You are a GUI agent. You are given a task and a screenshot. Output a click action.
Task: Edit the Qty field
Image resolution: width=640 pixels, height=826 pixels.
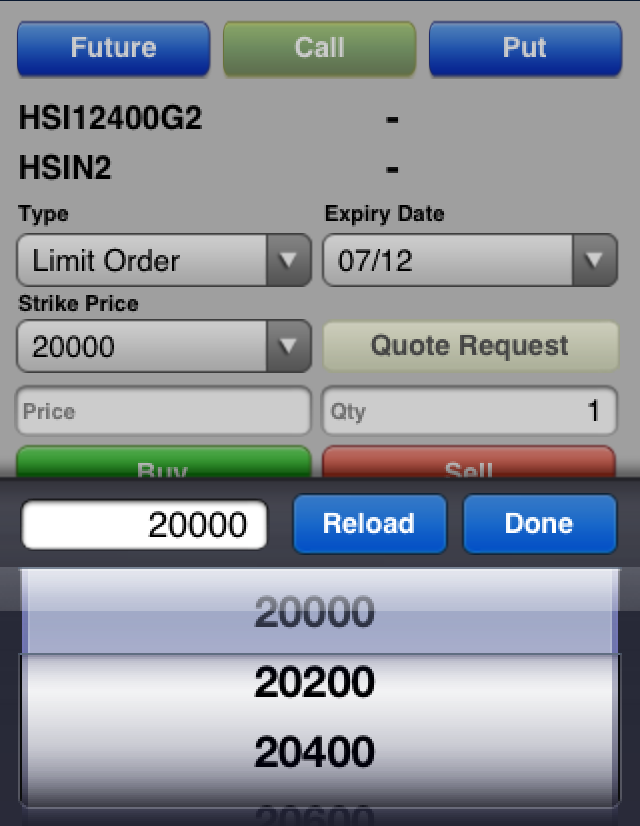(470, 411)
